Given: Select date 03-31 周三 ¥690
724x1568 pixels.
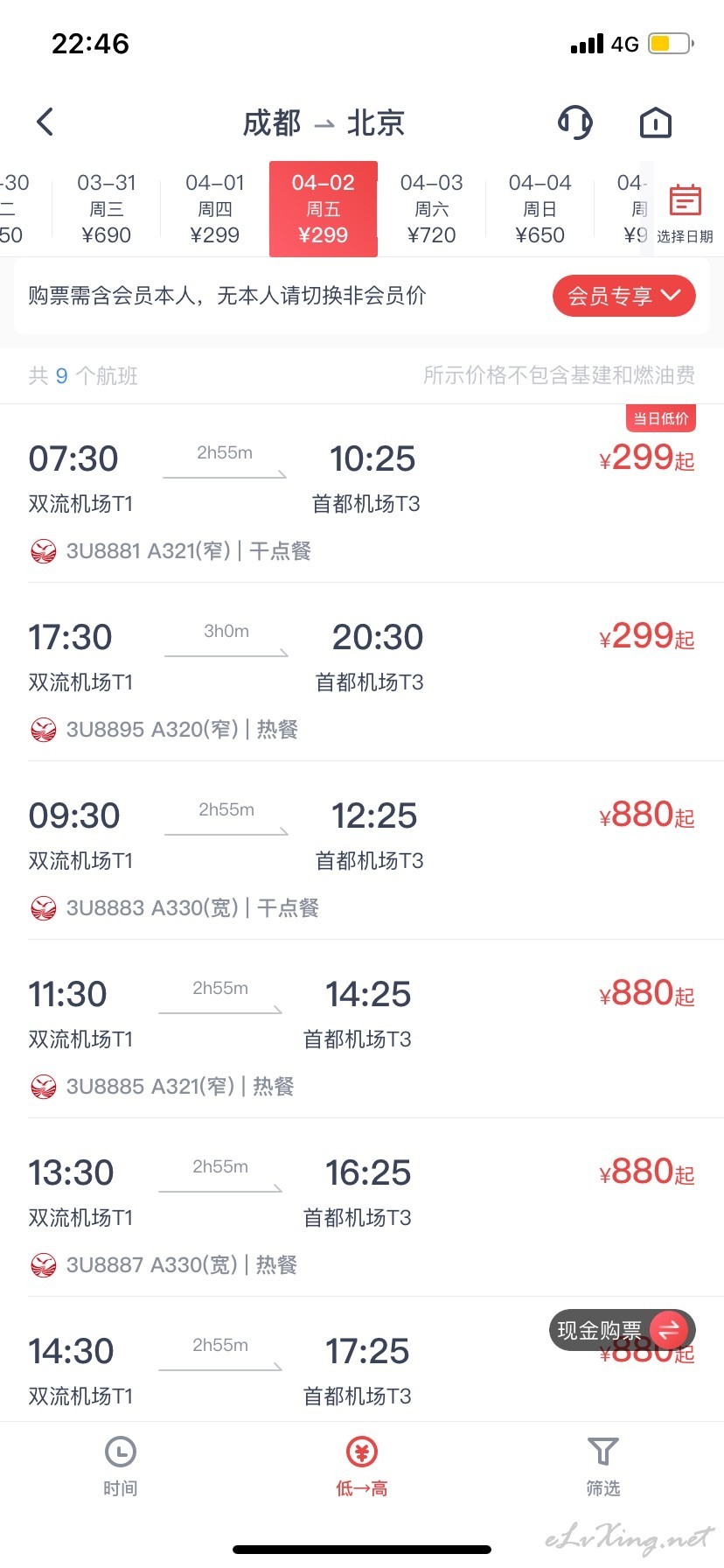Looking at the screenshot, I should 107,209.
